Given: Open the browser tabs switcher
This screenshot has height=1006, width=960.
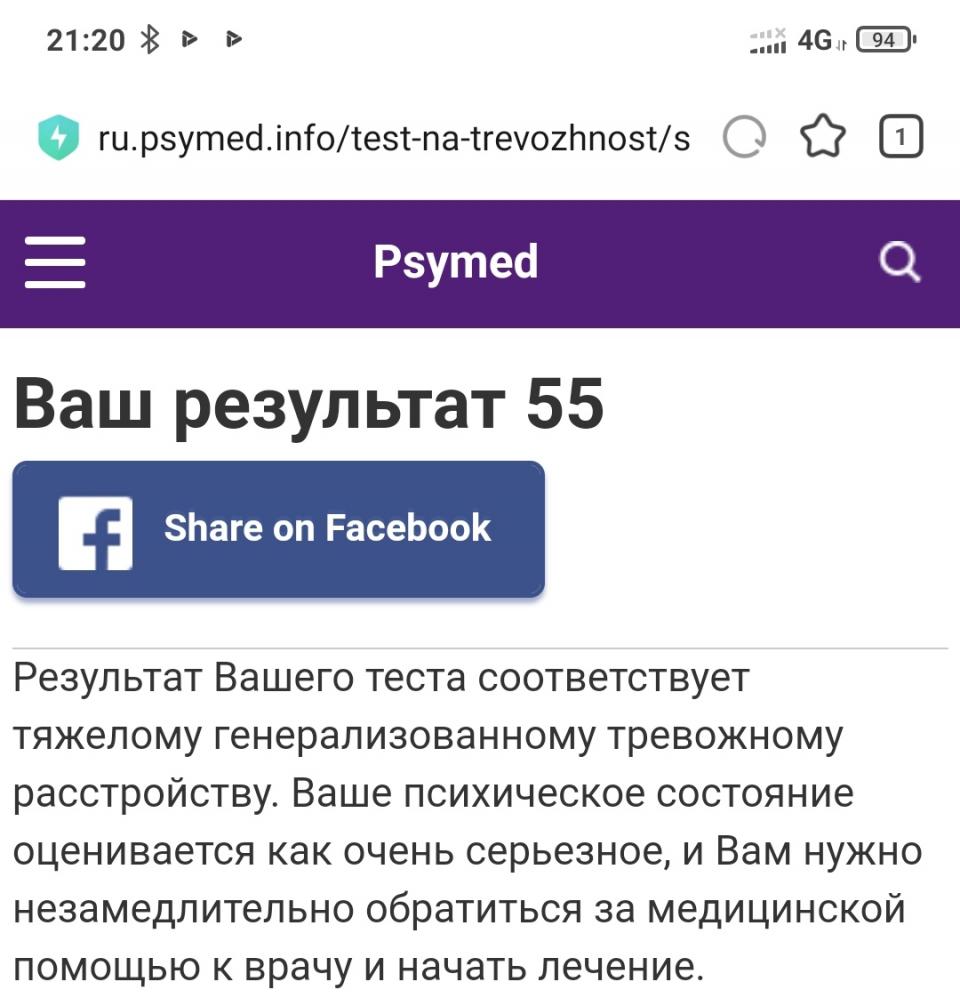Looking at the screenshot, I should (900, 138).
